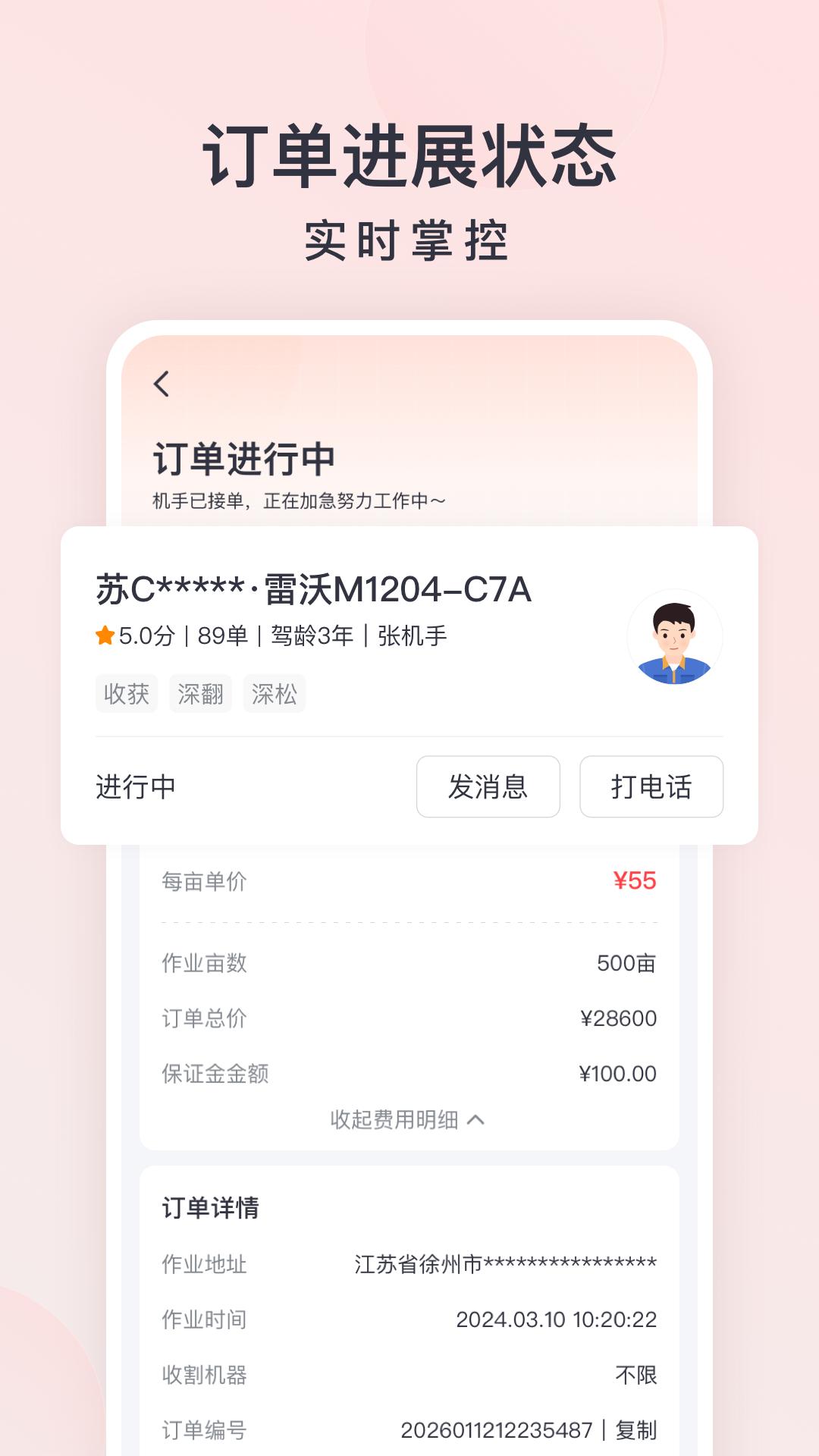Open Zhang driver's avatar photo
Screen dimensions: 819x1456
(673, 637)
